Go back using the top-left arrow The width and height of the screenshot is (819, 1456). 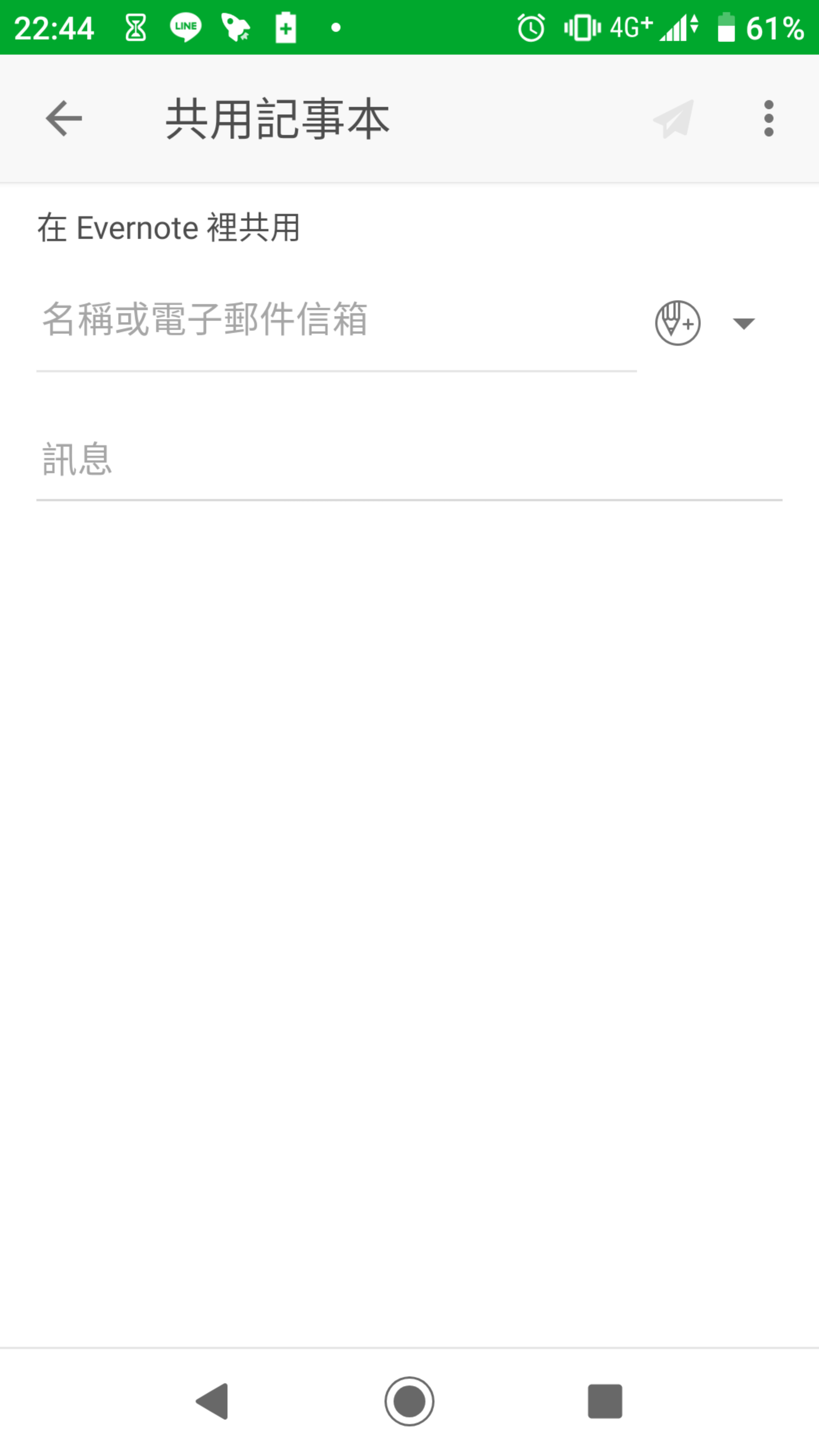[64, 119]
